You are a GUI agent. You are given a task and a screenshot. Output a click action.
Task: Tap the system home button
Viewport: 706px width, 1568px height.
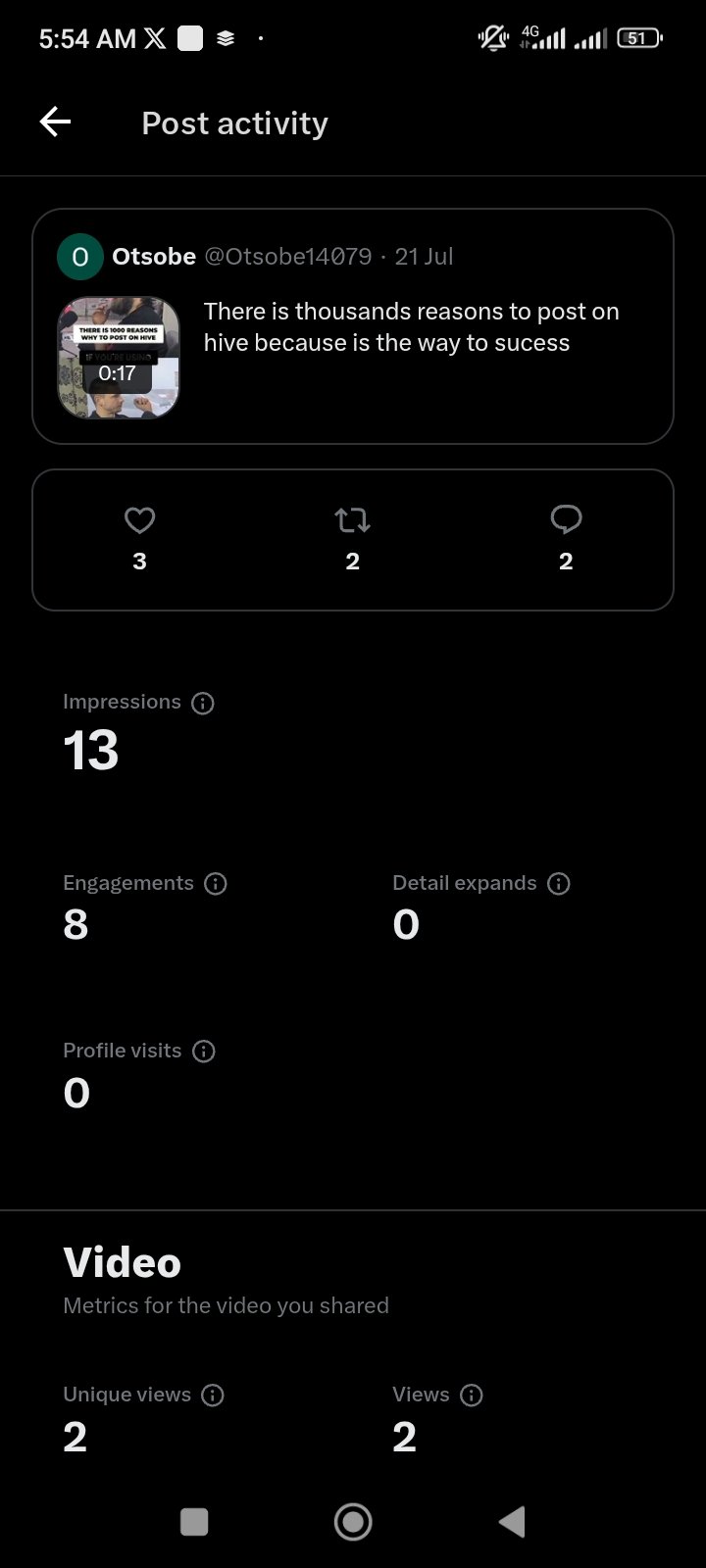click(353, 1522)
